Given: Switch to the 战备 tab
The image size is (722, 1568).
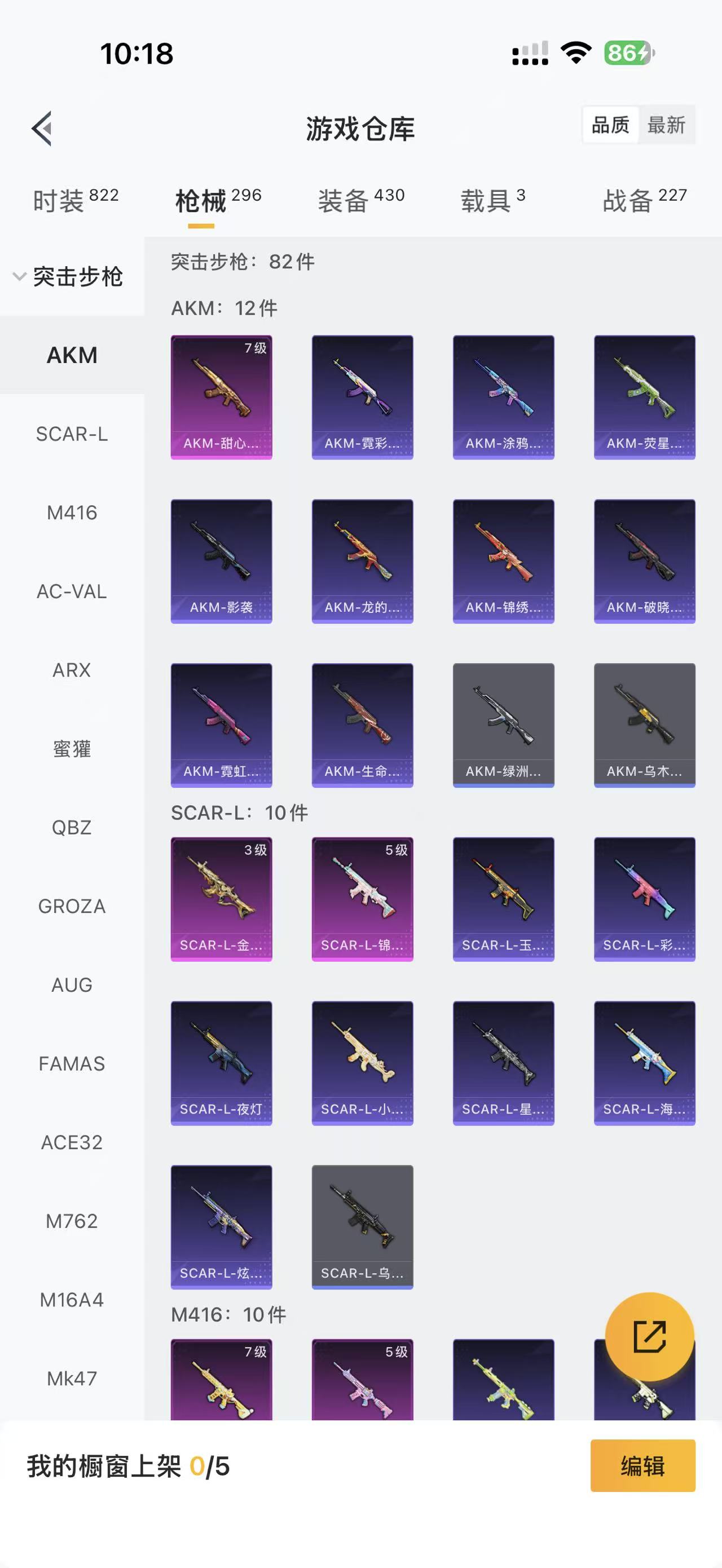Looking at the screenshot, I should 644,200.
